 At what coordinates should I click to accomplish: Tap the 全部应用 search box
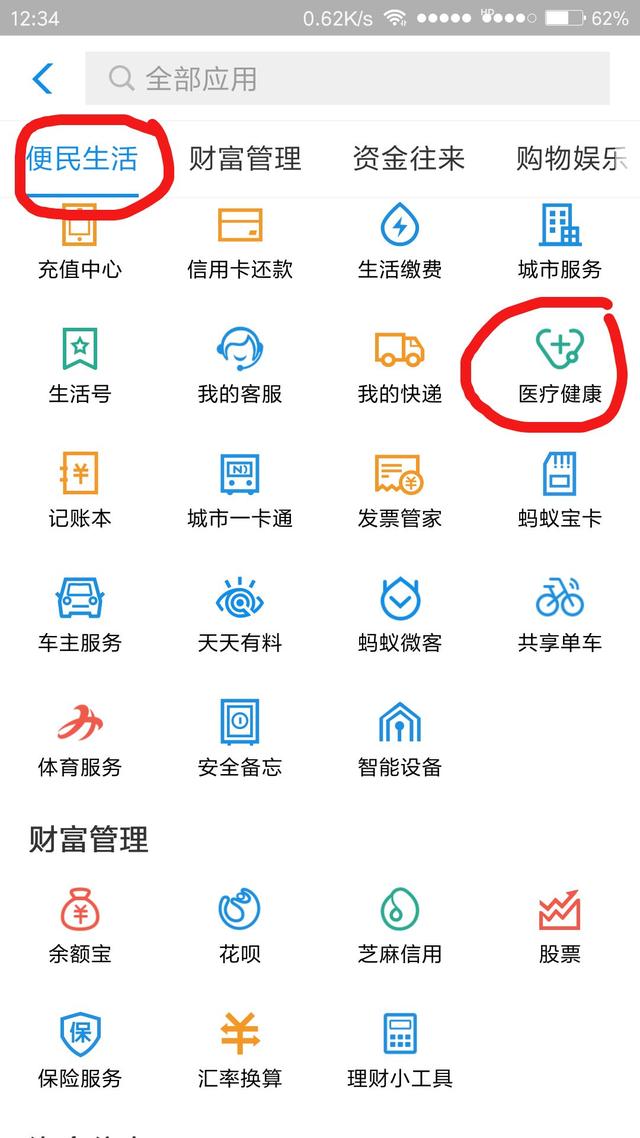pos(347,78)
